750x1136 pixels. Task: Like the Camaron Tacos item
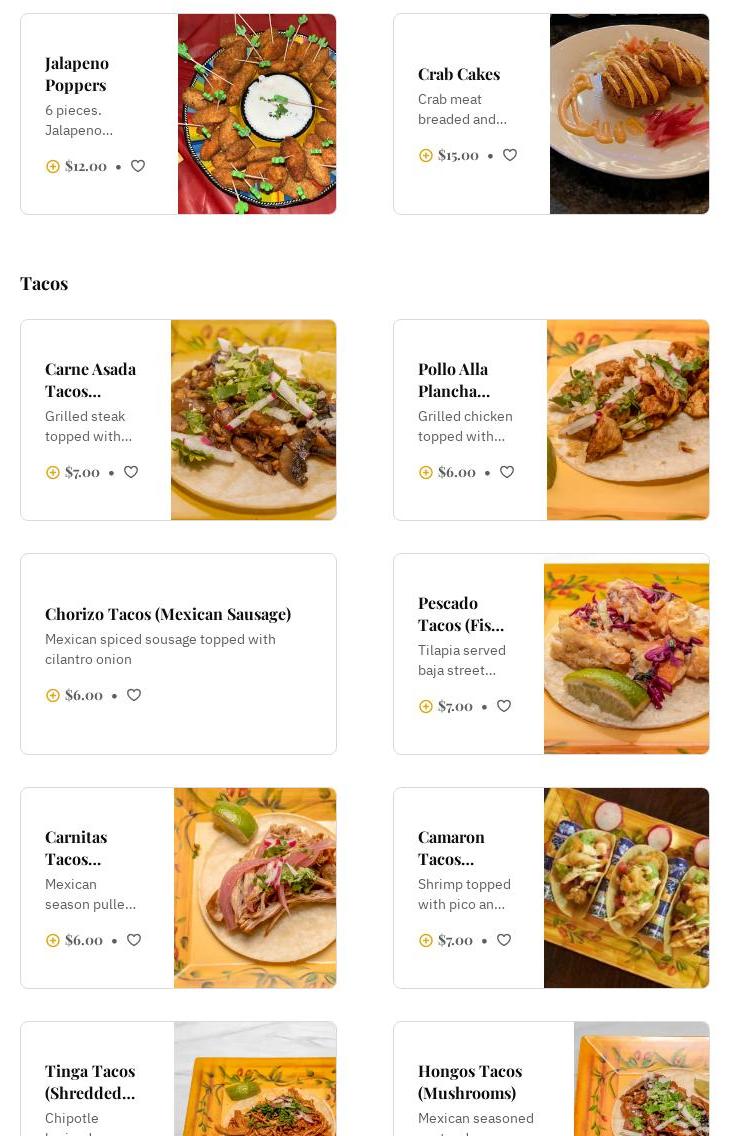coord(504,940)
